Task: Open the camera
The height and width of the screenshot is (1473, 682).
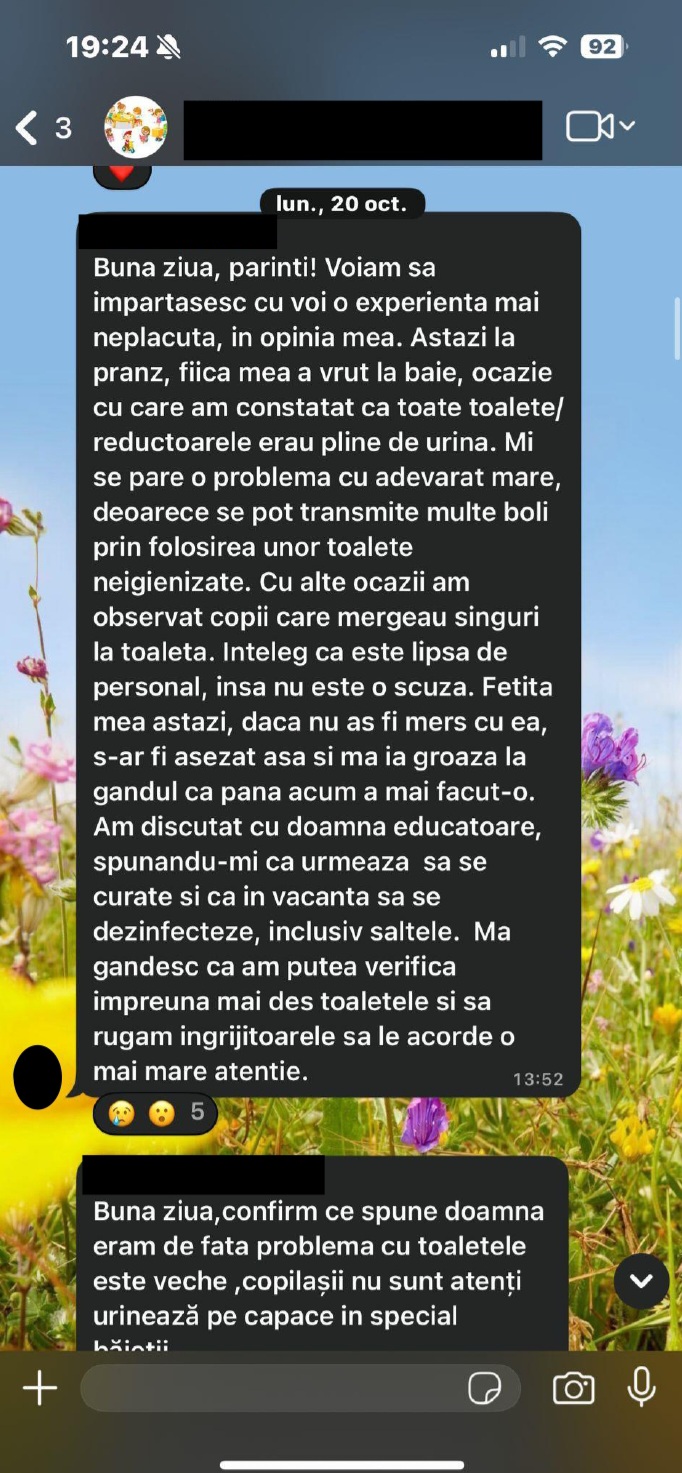Action: (573, 1388)
